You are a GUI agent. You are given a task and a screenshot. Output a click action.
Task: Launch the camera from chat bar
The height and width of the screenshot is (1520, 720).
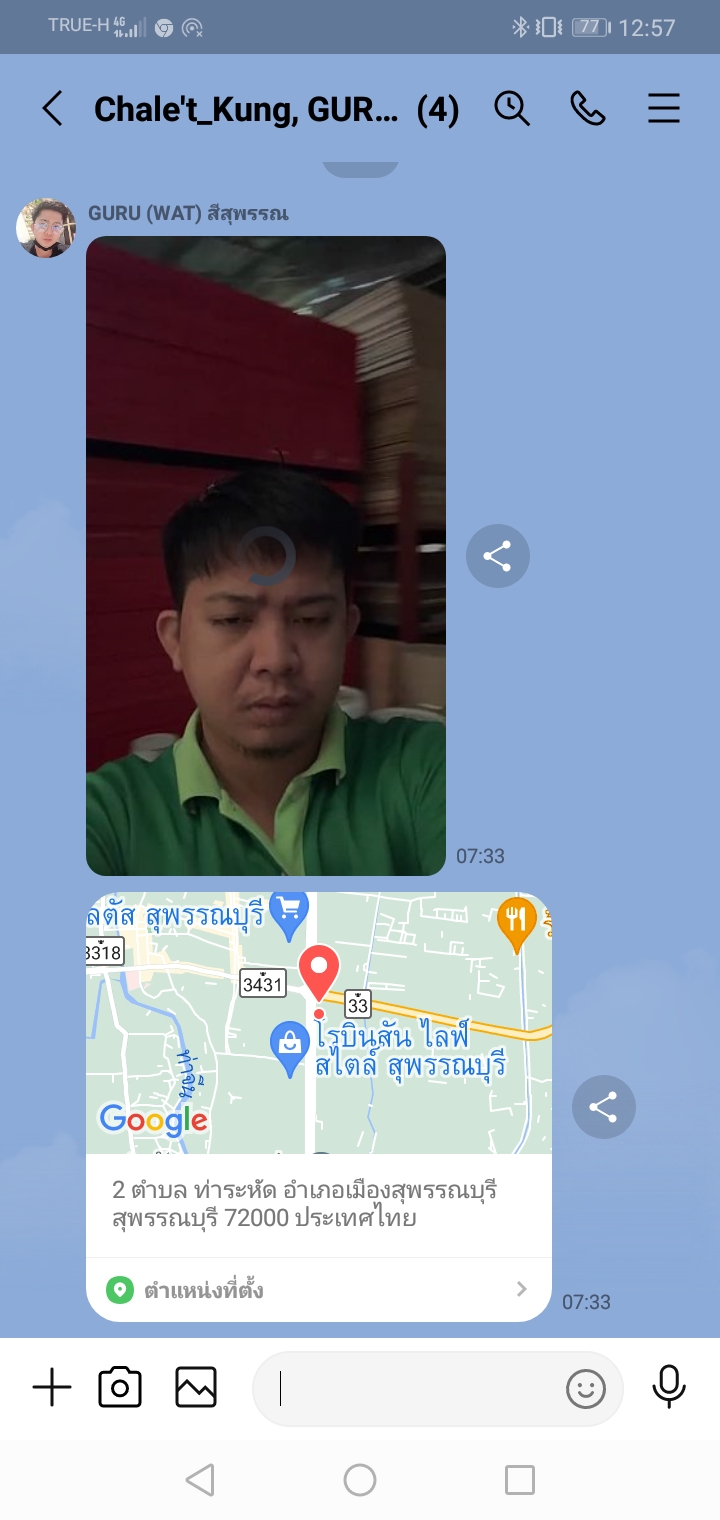[120, 1388]
